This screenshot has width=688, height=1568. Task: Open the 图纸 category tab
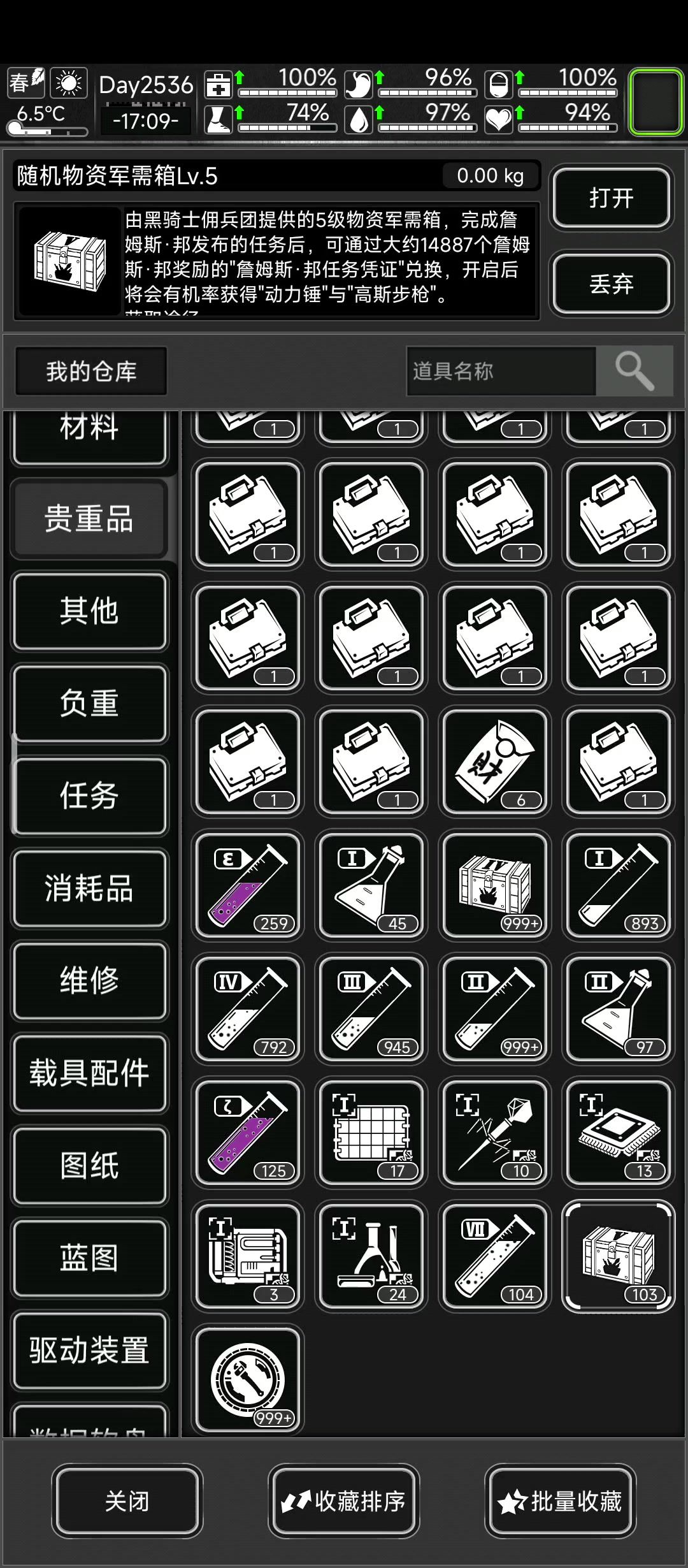coord(89,1165)
